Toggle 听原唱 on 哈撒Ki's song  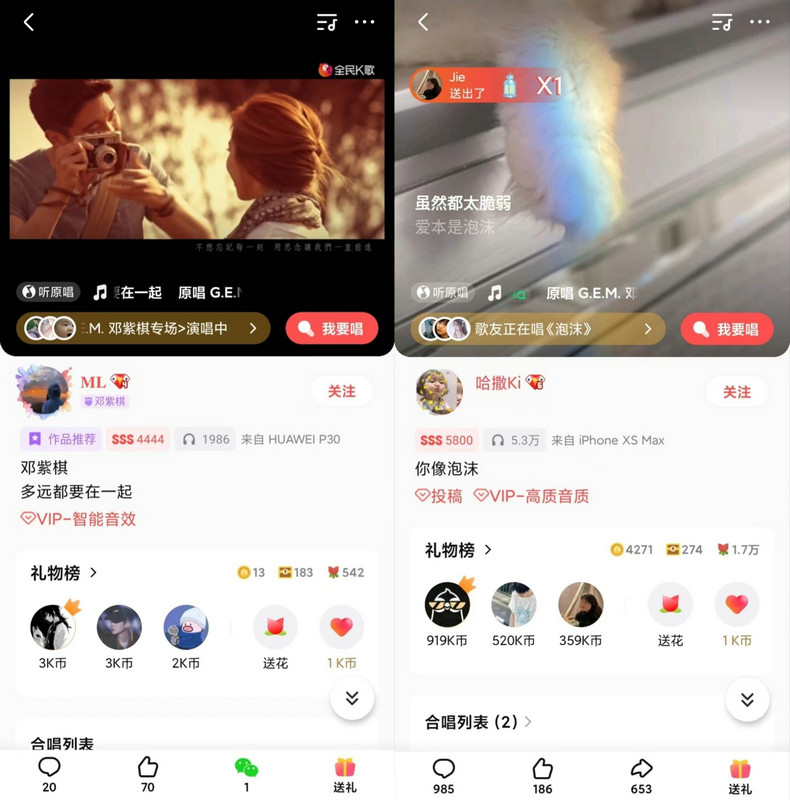click(x=441, y=293)
